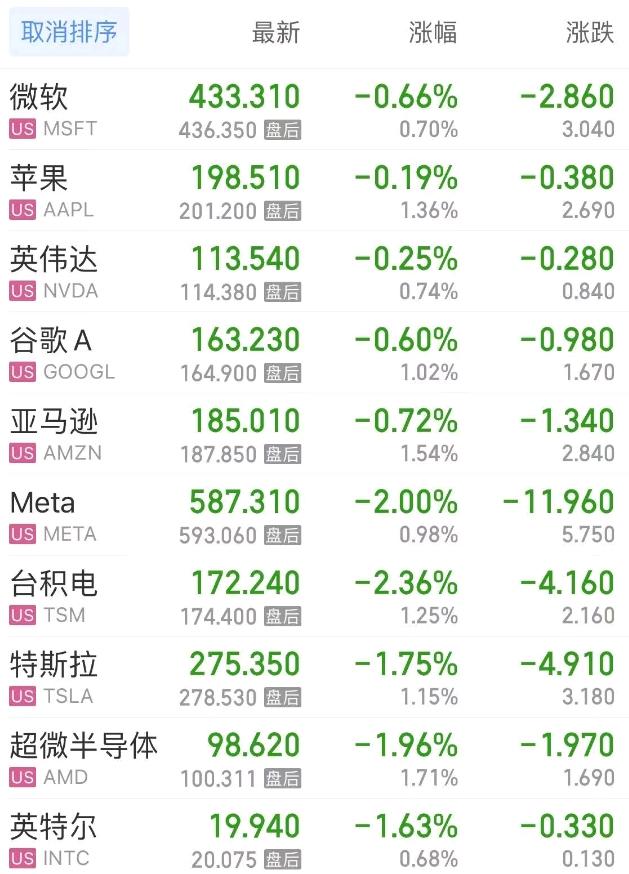Image resolution: width=629 pixels, height=874 pixels.
Task: Sort the list by 最新 price
Action: tap(275, 32)
